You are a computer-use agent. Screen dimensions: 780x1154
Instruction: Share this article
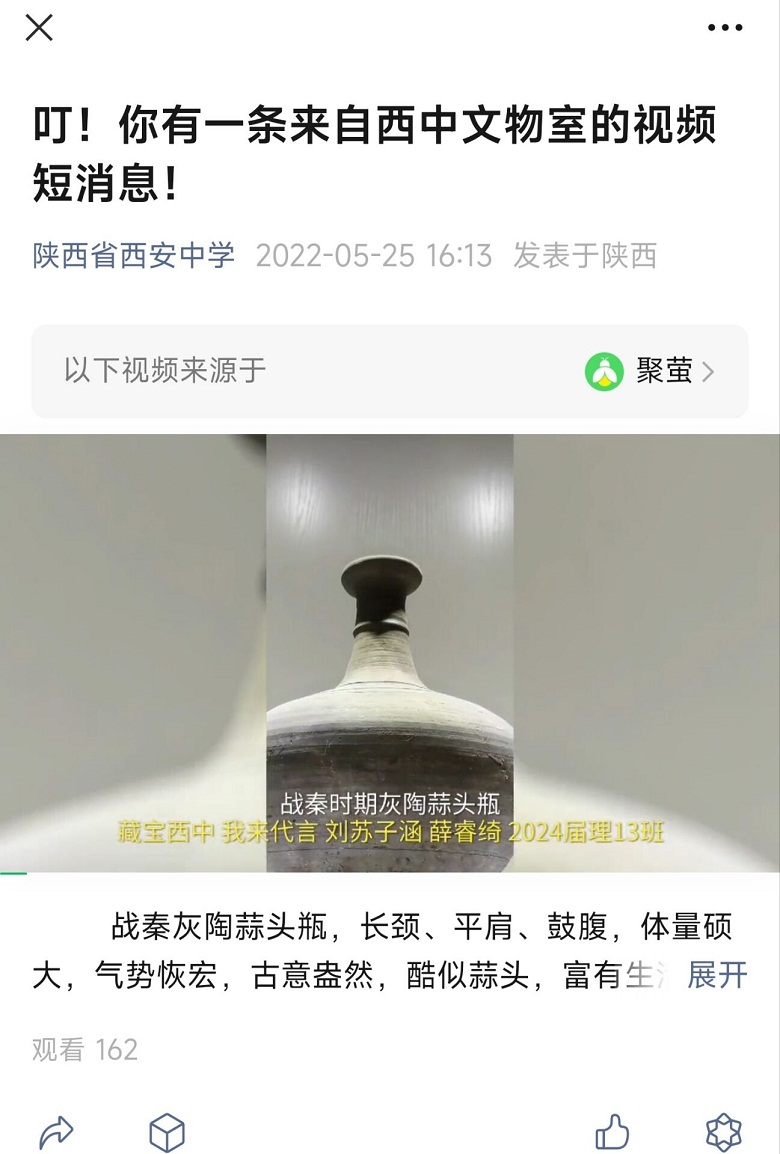point(56,1133)
